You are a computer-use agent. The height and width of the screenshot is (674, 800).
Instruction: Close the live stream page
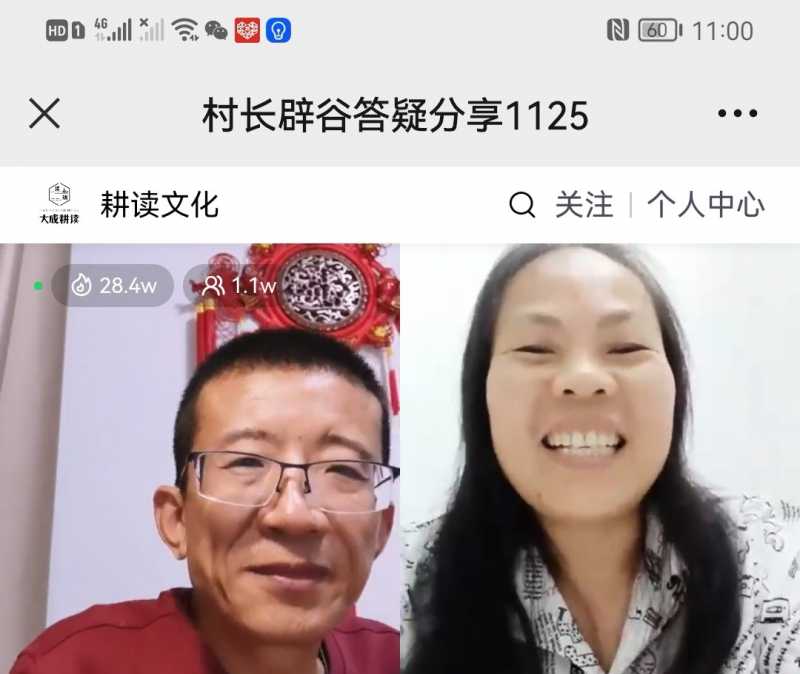point(45,114)
